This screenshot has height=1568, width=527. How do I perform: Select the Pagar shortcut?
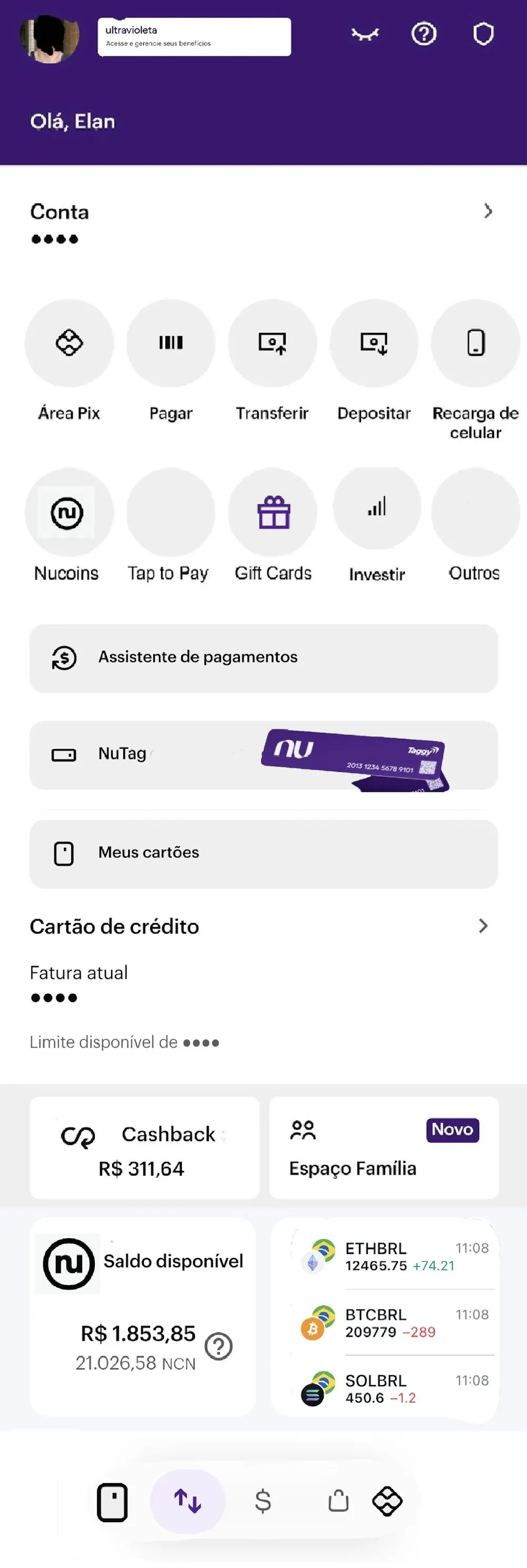(x=171, y=344)
